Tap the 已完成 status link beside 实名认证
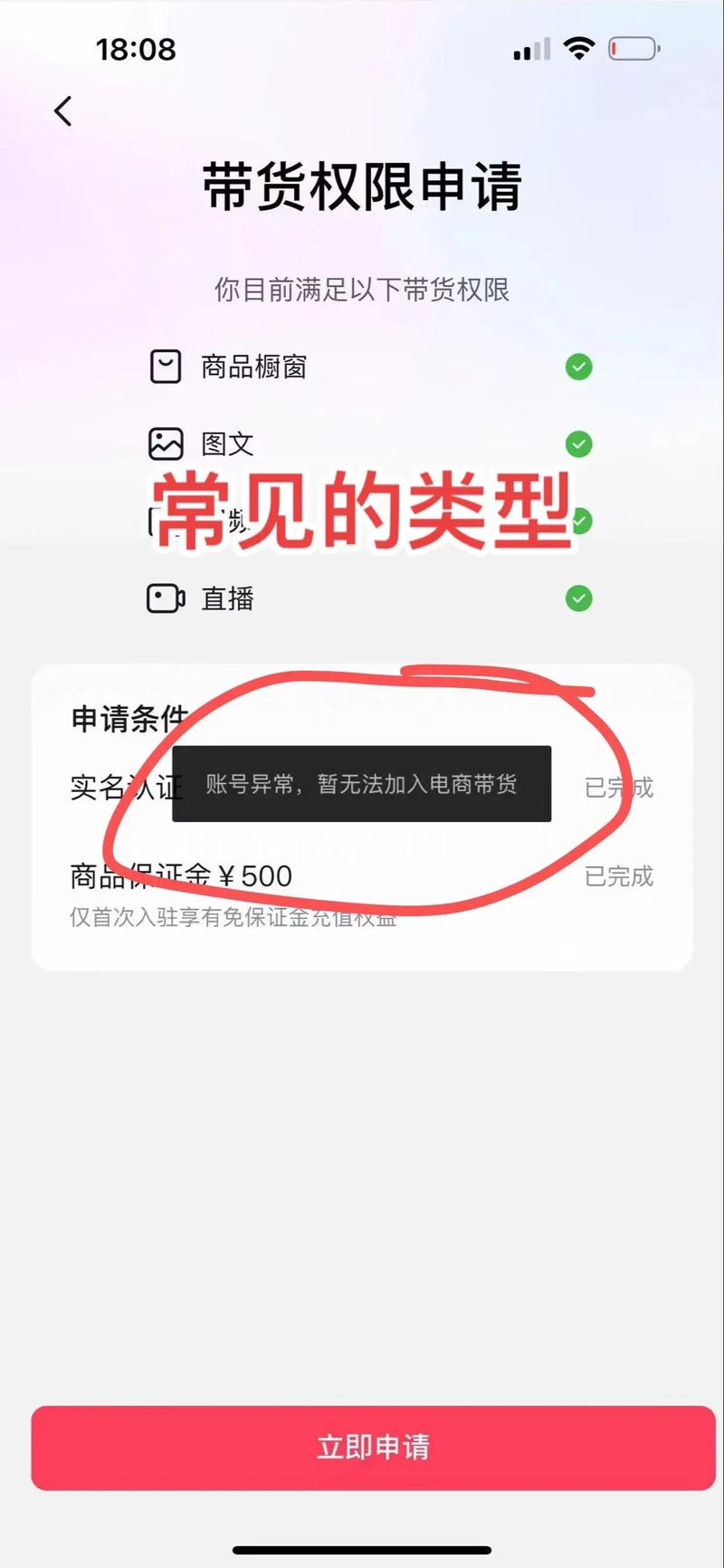 618,788
